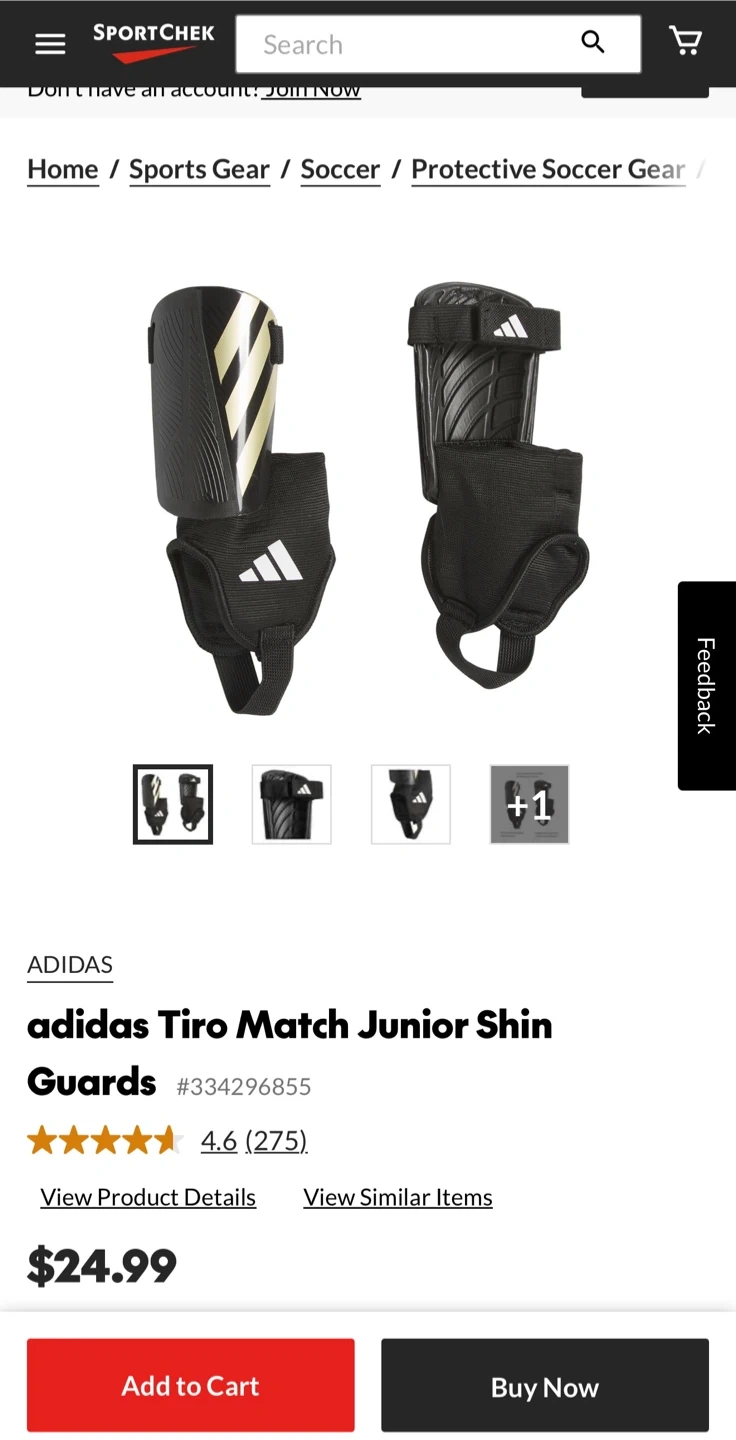Show the +1 additional image
The width and height of the screenshot is (736, 1440).
(529, 804)
